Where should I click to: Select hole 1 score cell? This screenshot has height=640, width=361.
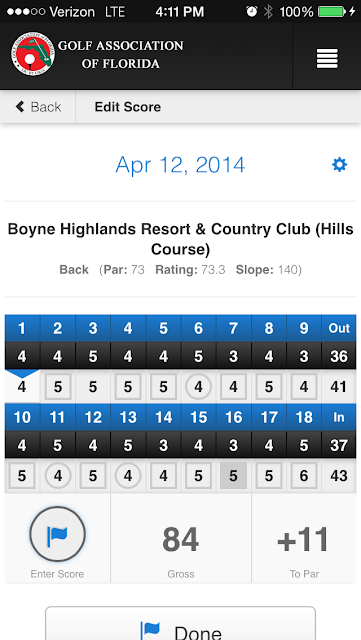(x=22, y=386)
